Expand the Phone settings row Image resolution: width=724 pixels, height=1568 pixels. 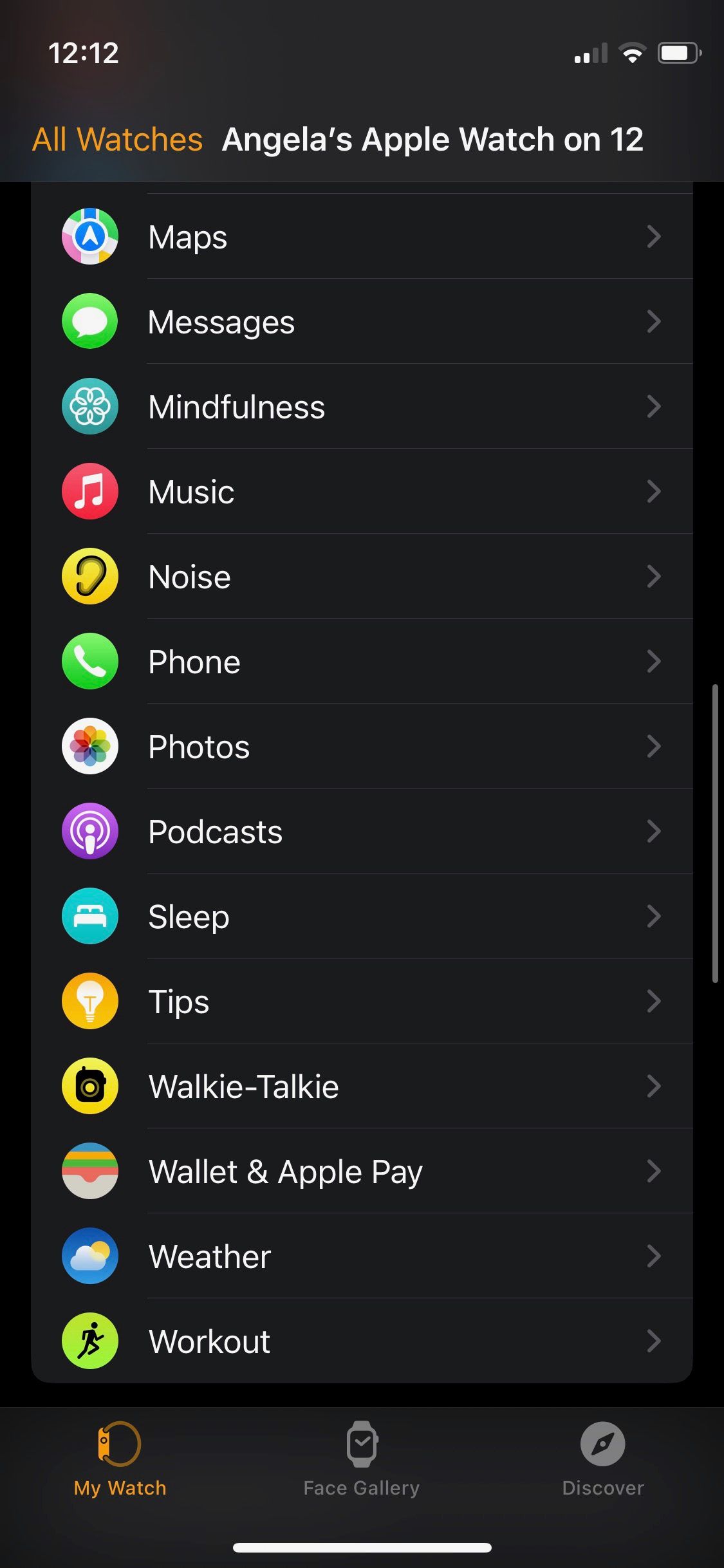pos(654,662)
